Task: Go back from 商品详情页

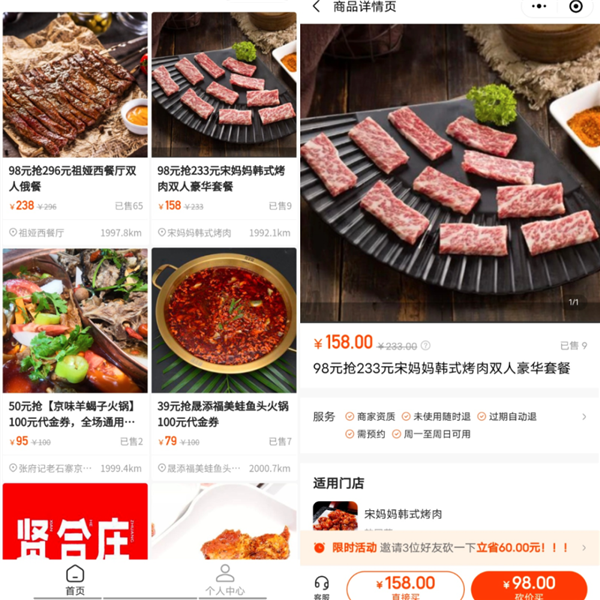Action: coord(317,7)
